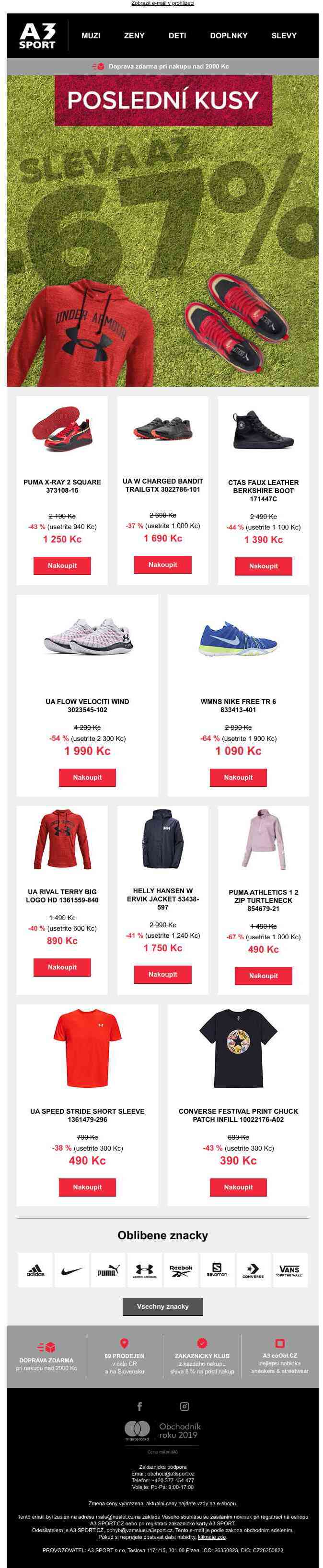Buy Puma X-Ray 2 Square via Nakoupit

tap(62, 565)
